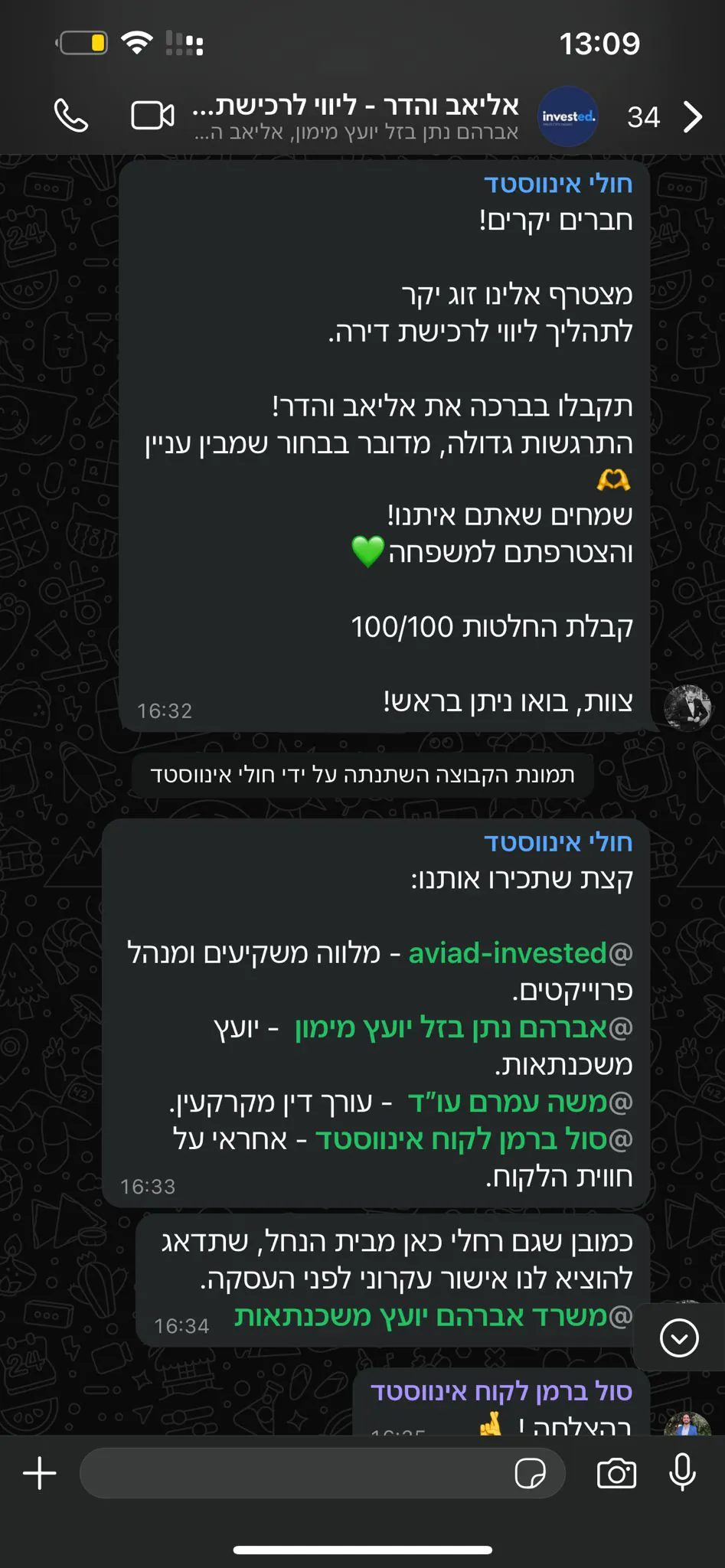Open the sticker picker
This screenshot has width=725, height=1568.
(x=530, y=1472)
